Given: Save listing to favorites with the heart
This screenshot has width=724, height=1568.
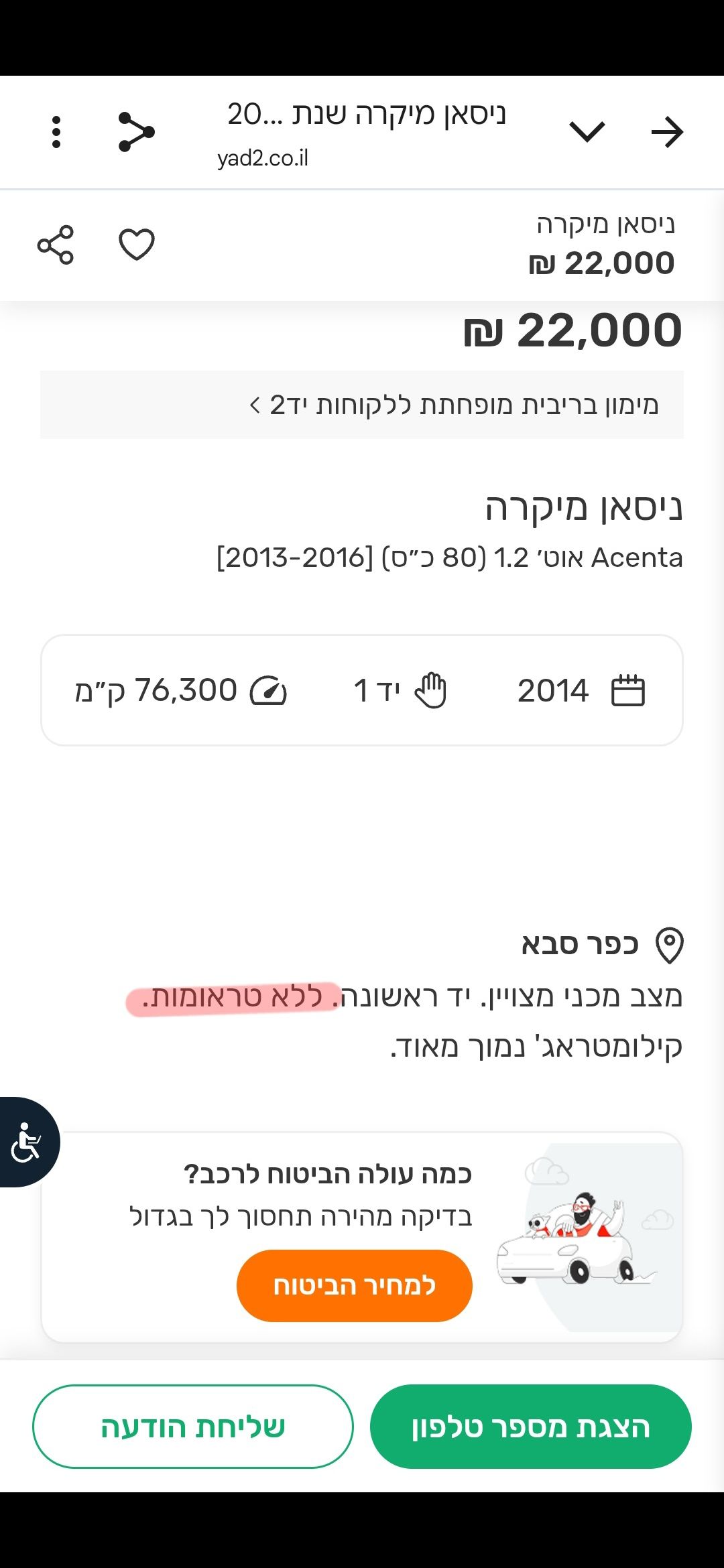Looking at the screenshot, I should [x=137, y=245].
